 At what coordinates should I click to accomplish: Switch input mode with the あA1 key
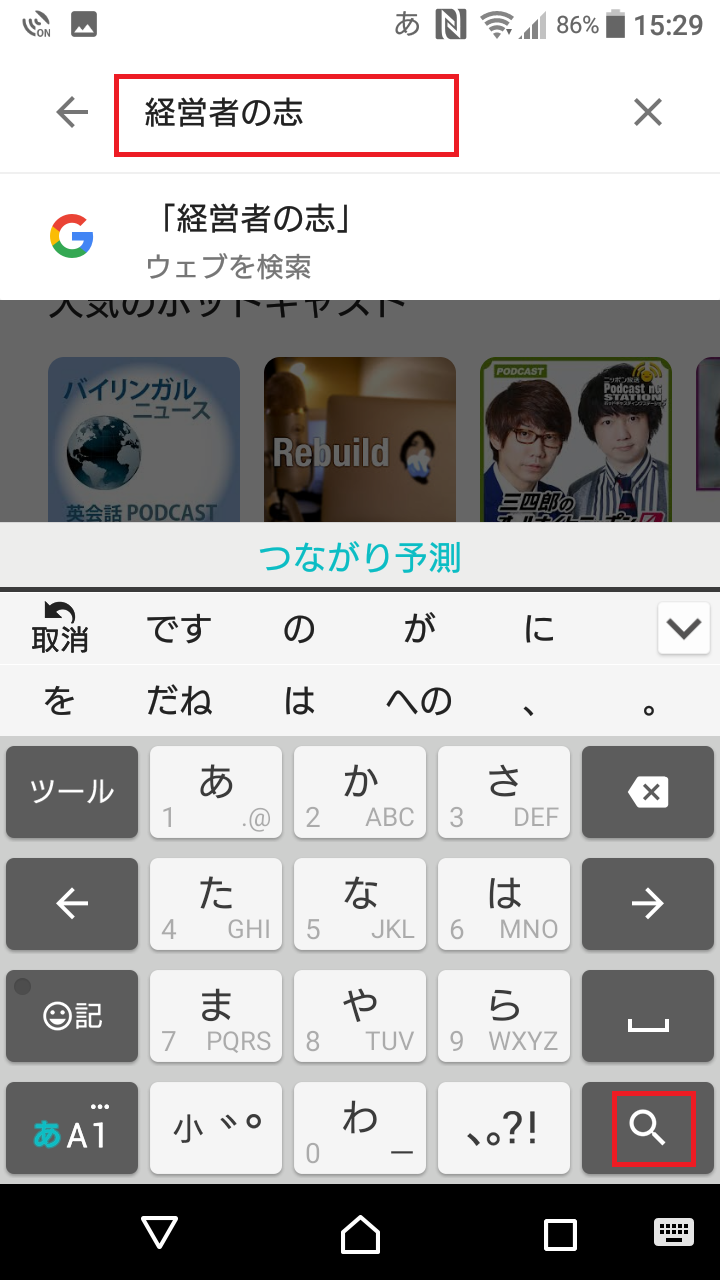point(72,1128)
